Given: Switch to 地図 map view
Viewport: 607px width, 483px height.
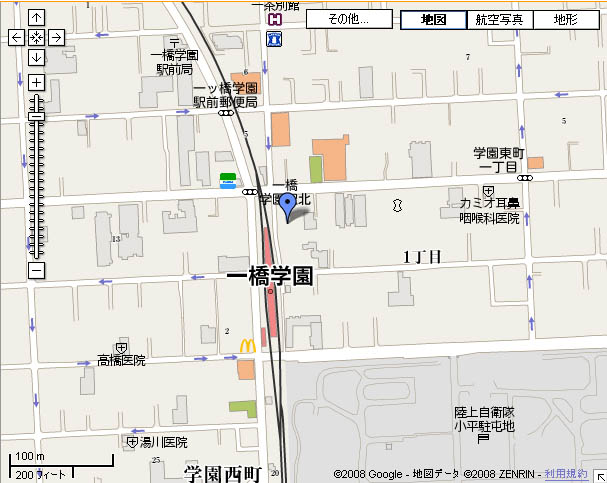Looking at the screenshot, I should (x=433, y=19).
